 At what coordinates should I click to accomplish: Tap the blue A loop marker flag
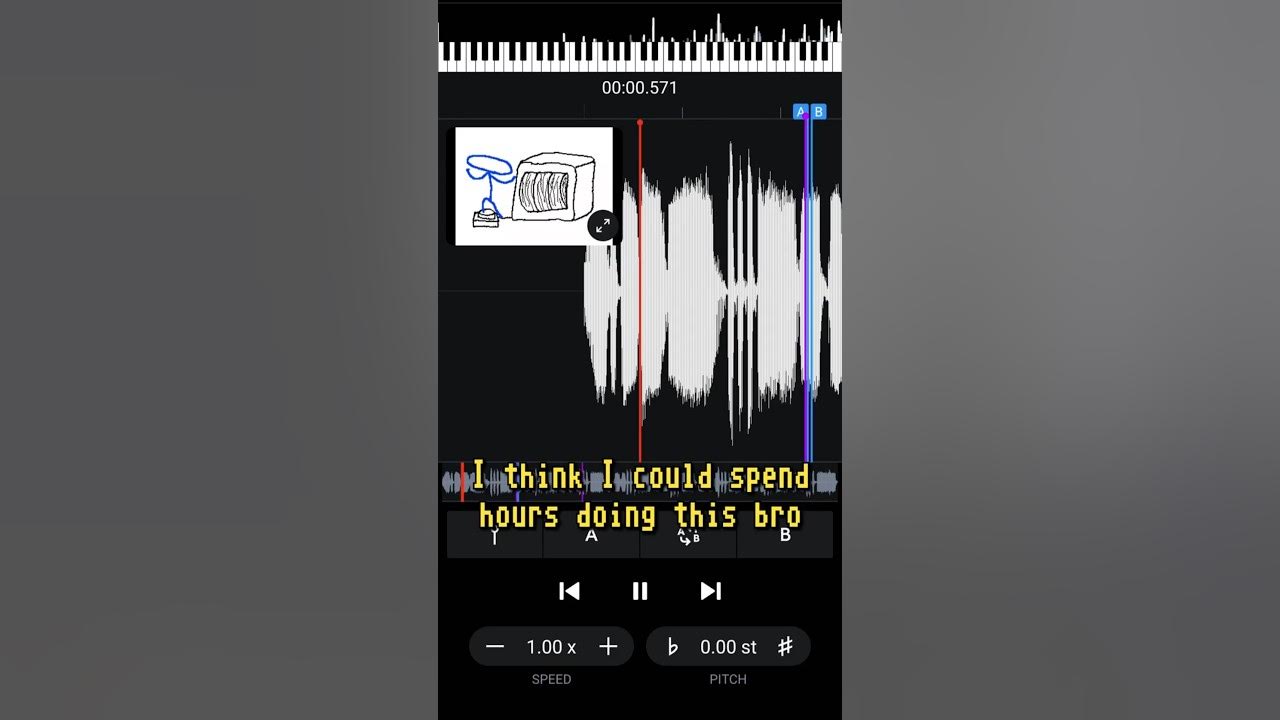tap(800, 112)
